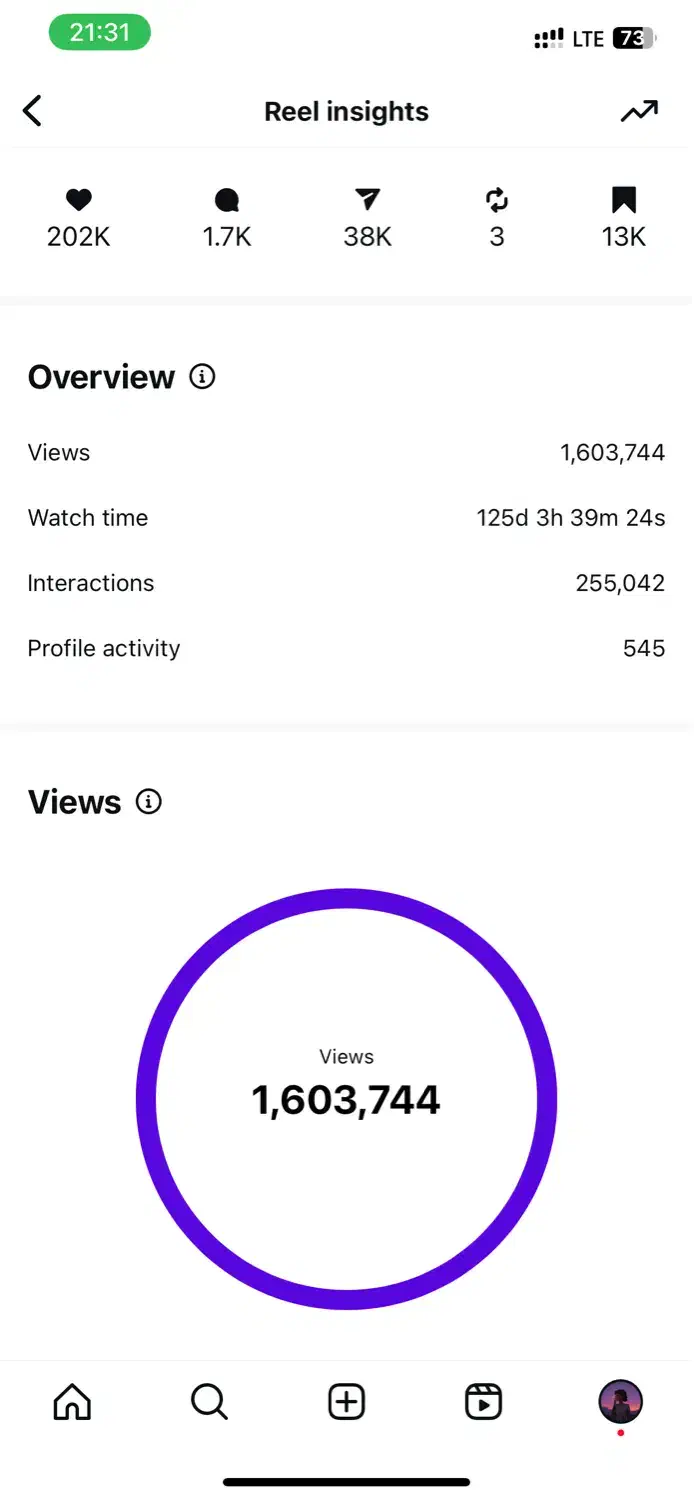Open the trending arrow icon in header
Viewport: 694px width, 1500px height.
[x=639, y=111]
